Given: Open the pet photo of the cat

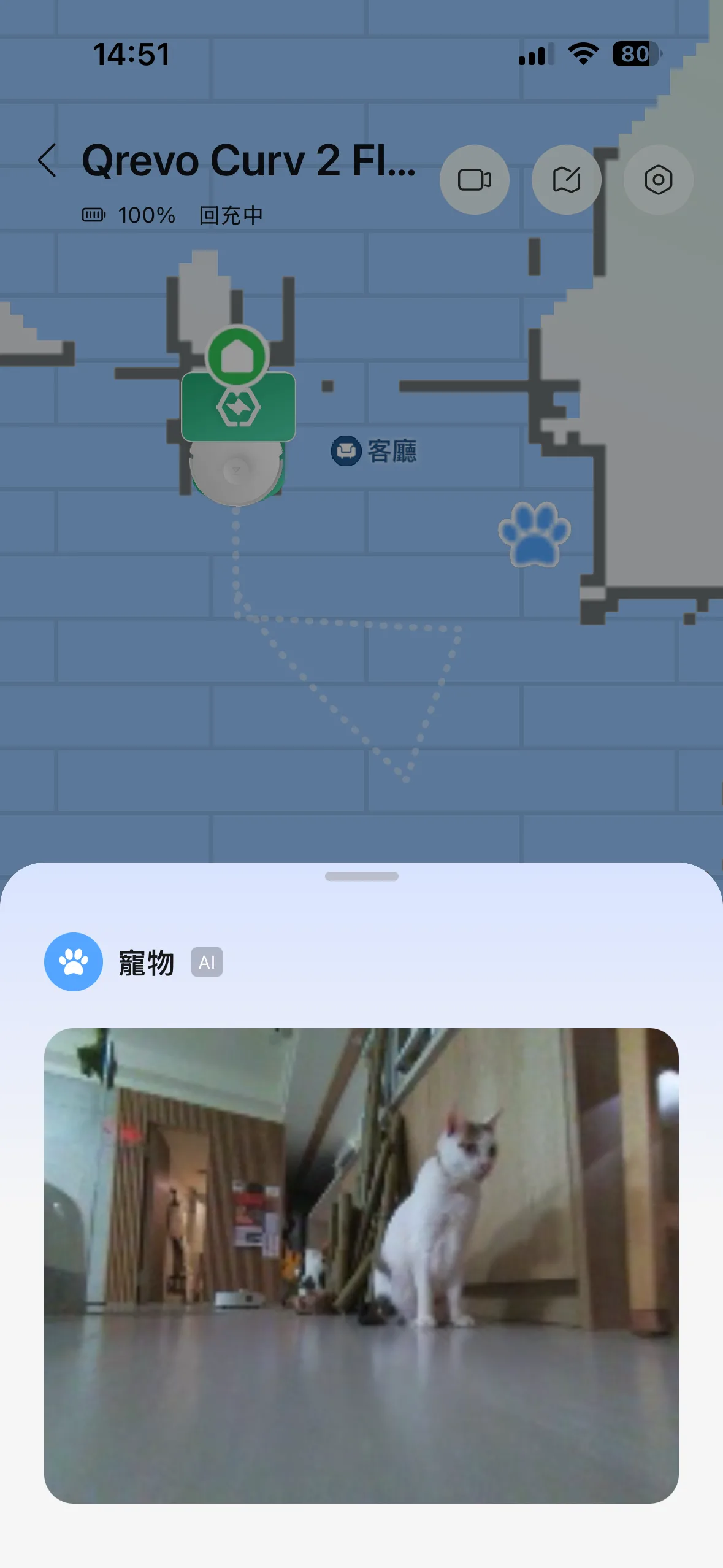Looking at the screenshot, I should click(361, 1265).
